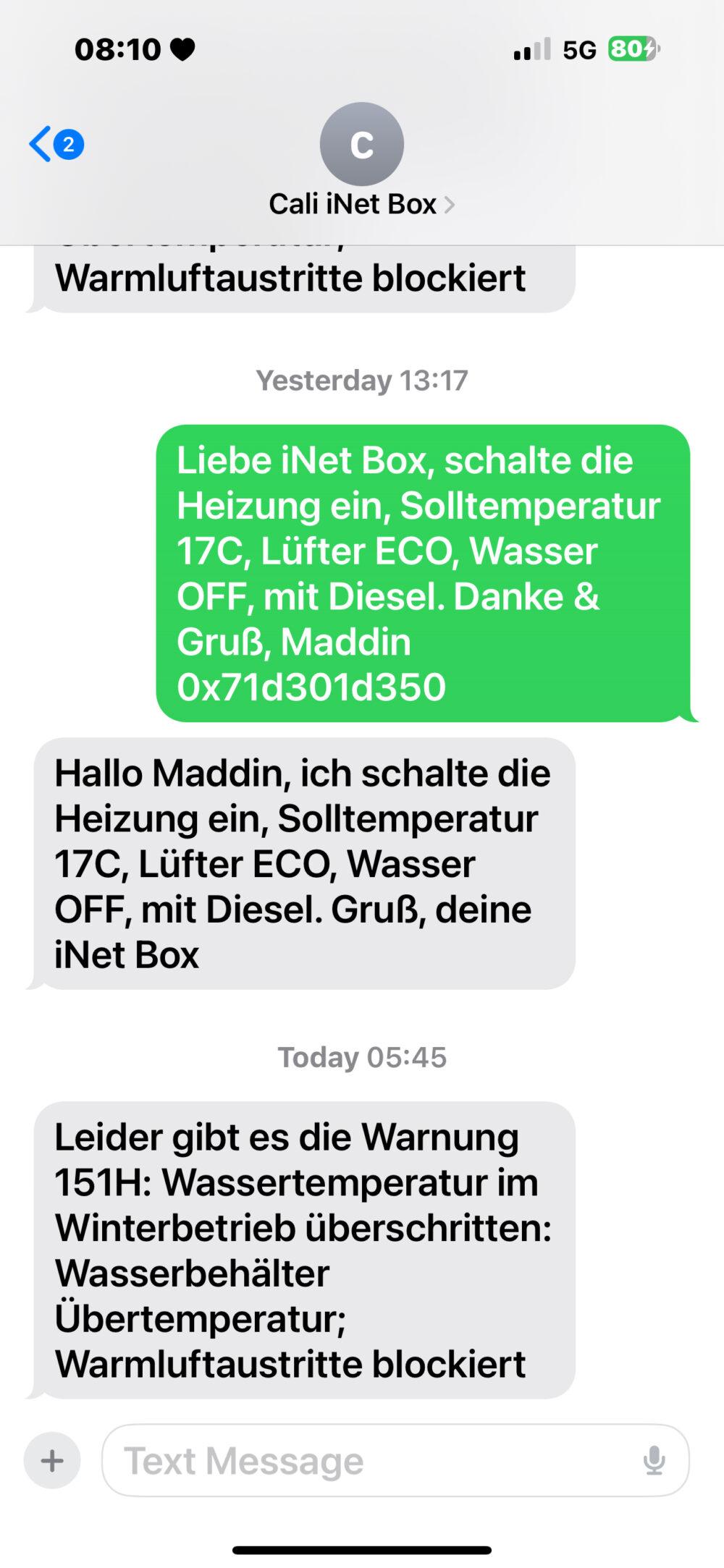This screenshot has width=724, height=1568.
Task: Open the plus attachments menu
Action: [x=52, y=1460]
